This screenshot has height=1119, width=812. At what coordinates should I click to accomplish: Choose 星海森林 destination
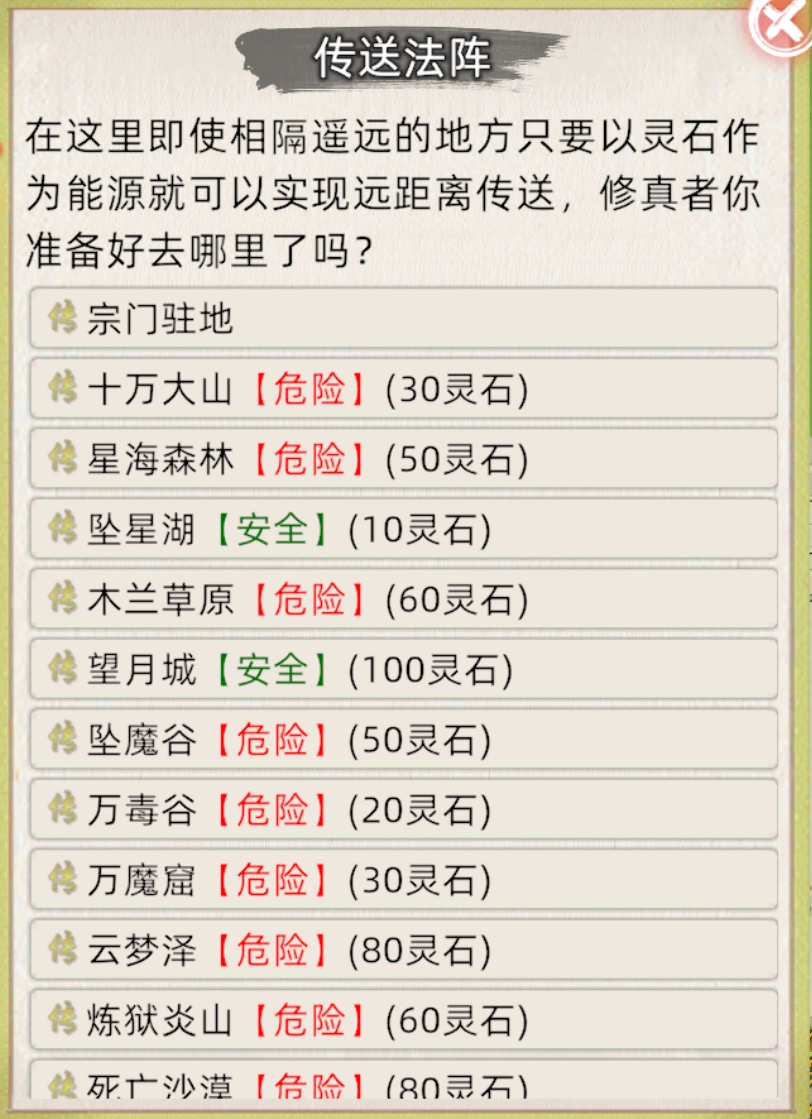(403, 458)
